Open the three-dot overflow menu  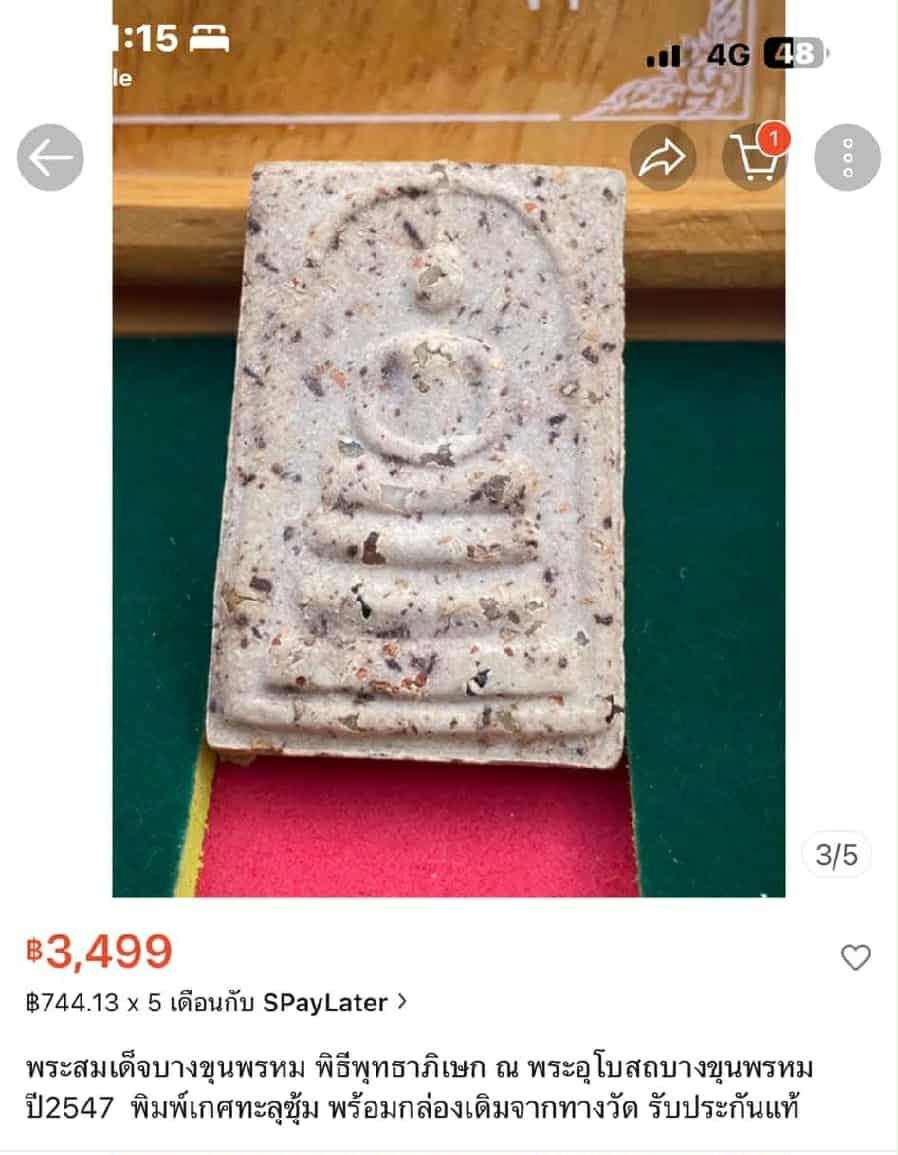coord(847,158)
